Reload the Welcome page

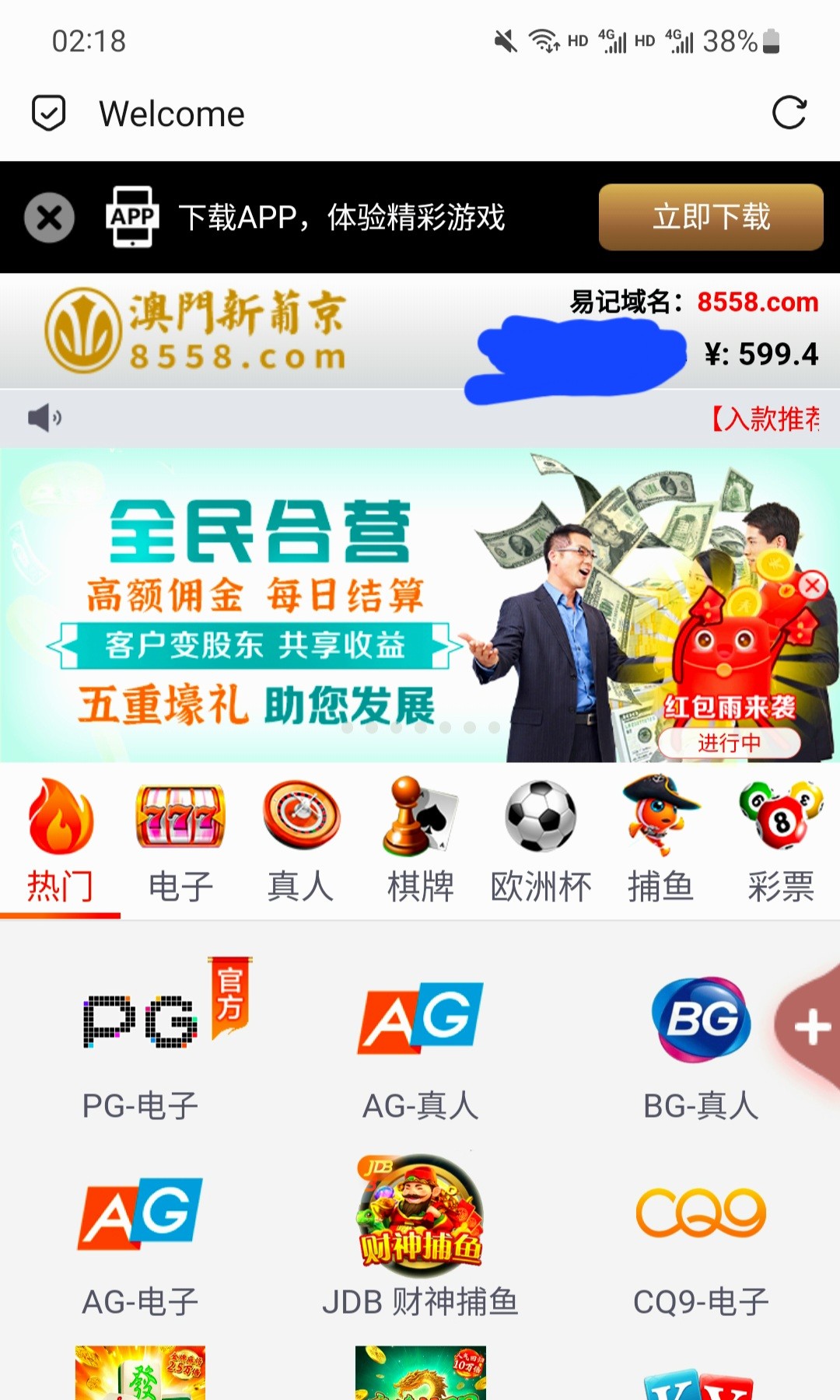pos(789,114)
